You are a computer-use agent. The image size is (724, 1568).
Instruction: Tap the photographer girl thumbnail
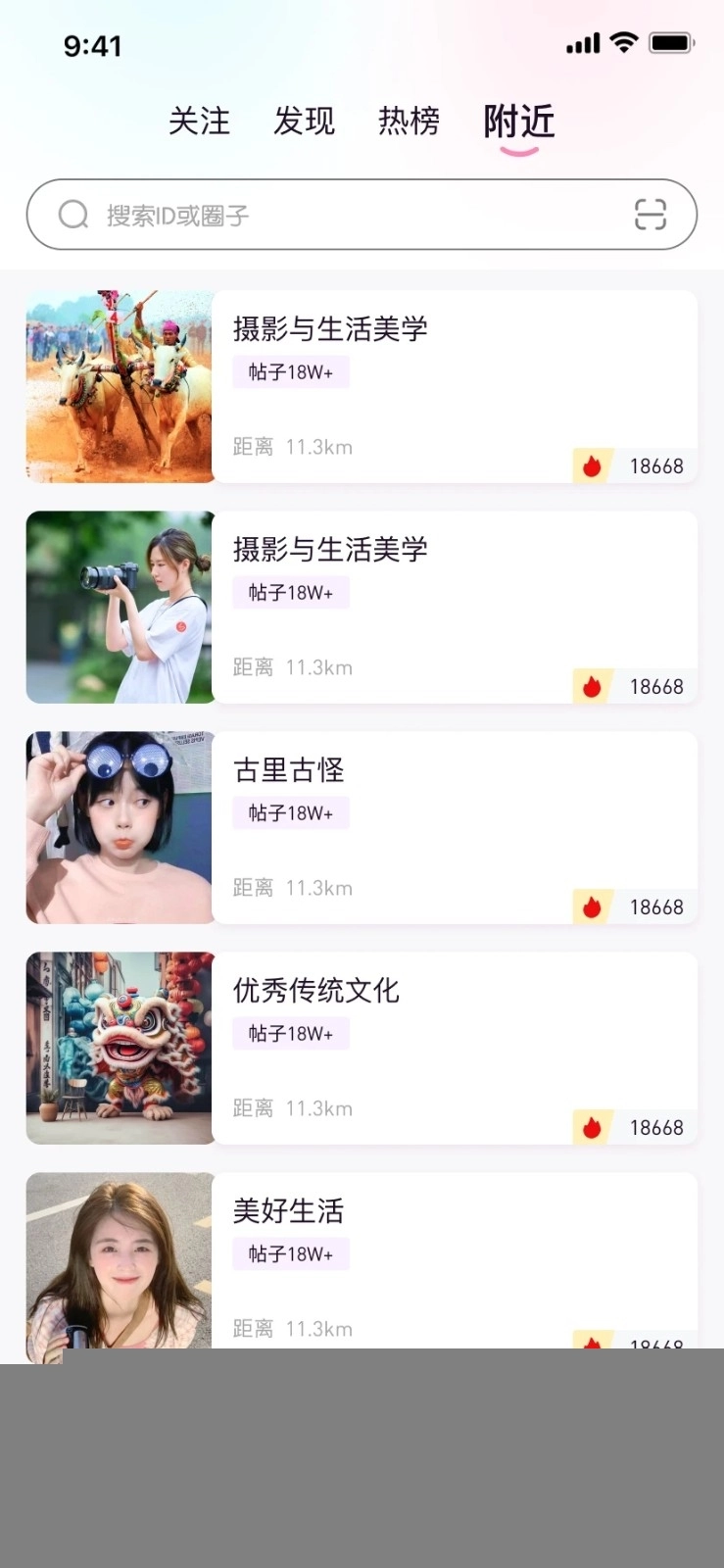coord(119,607)
